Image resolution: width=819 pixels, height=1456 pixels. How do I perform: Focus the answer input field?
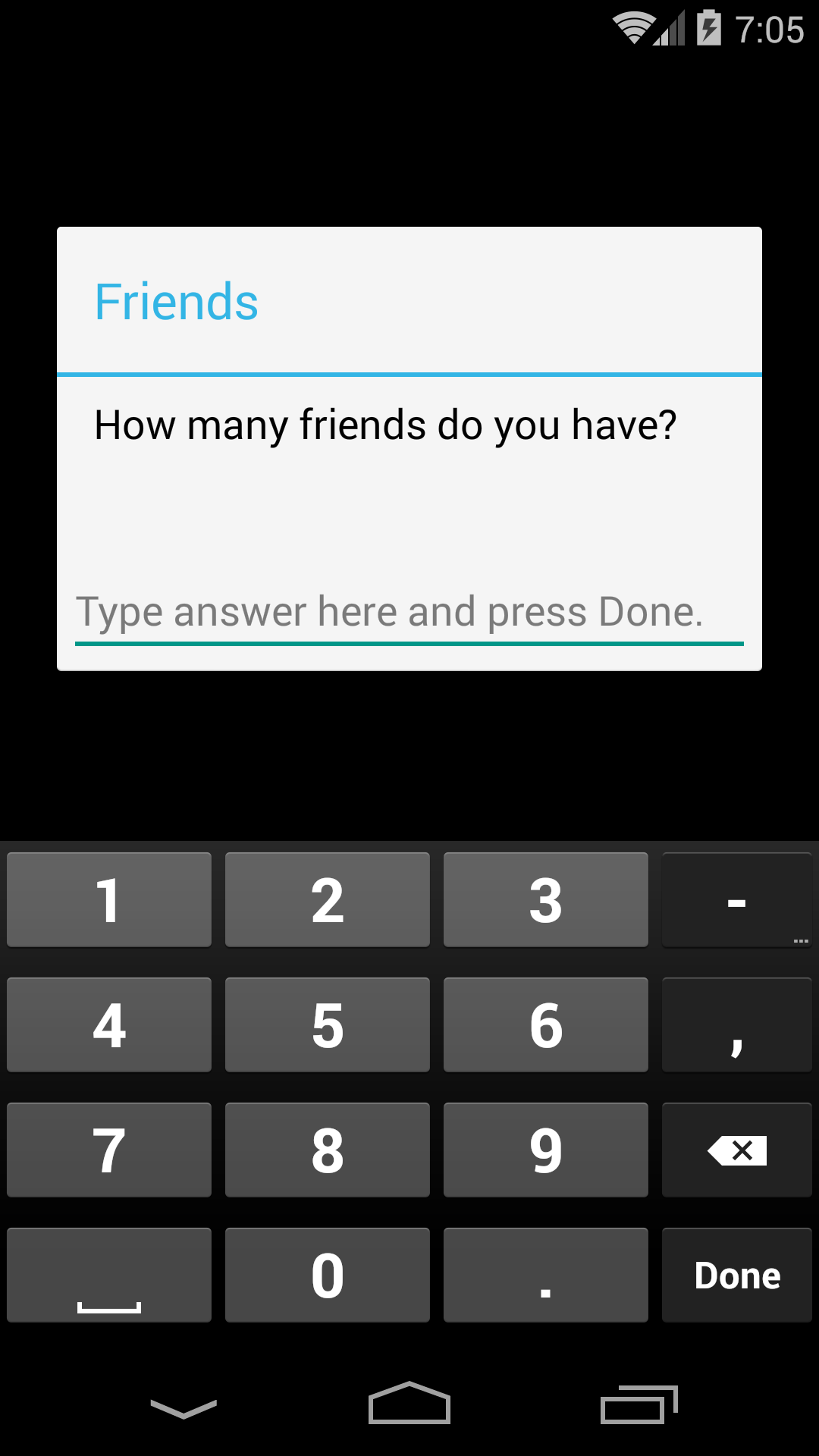pyautogui.click(x=409, y=613)
